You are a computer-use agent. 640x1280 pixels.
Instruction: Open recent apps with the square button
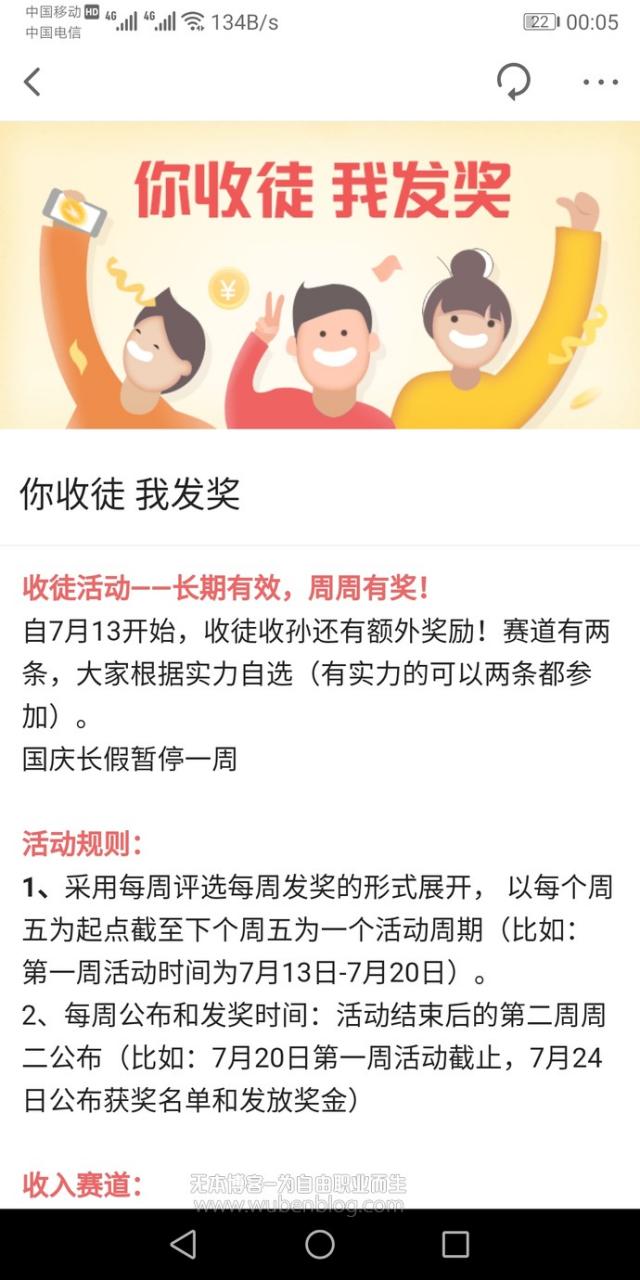point(455,1244)
